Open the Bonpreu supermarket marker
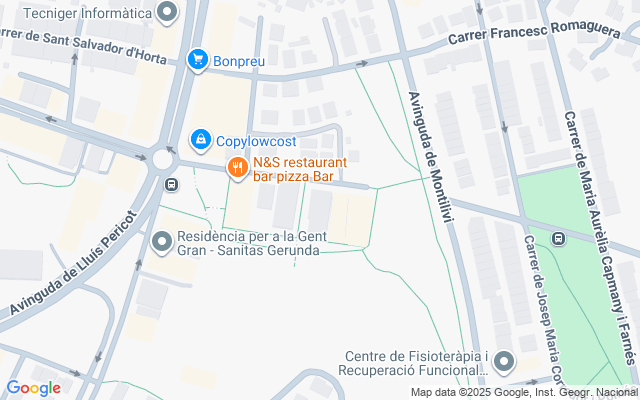This screenshot has height=400, width=640. point(197,60)
